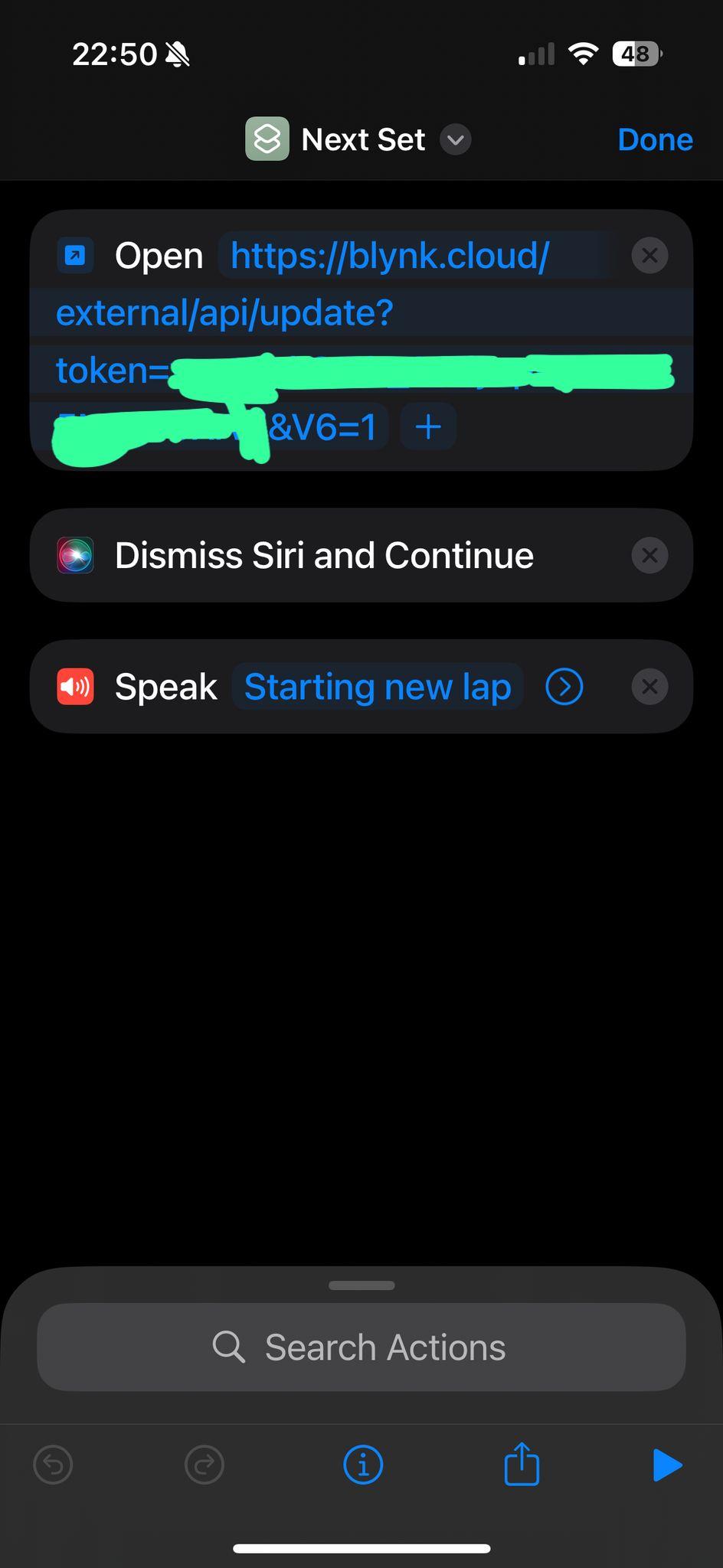Tap the Share icon in bottom toolbar
This screenshot has height=1568, width=723.
pos(521,1465)
